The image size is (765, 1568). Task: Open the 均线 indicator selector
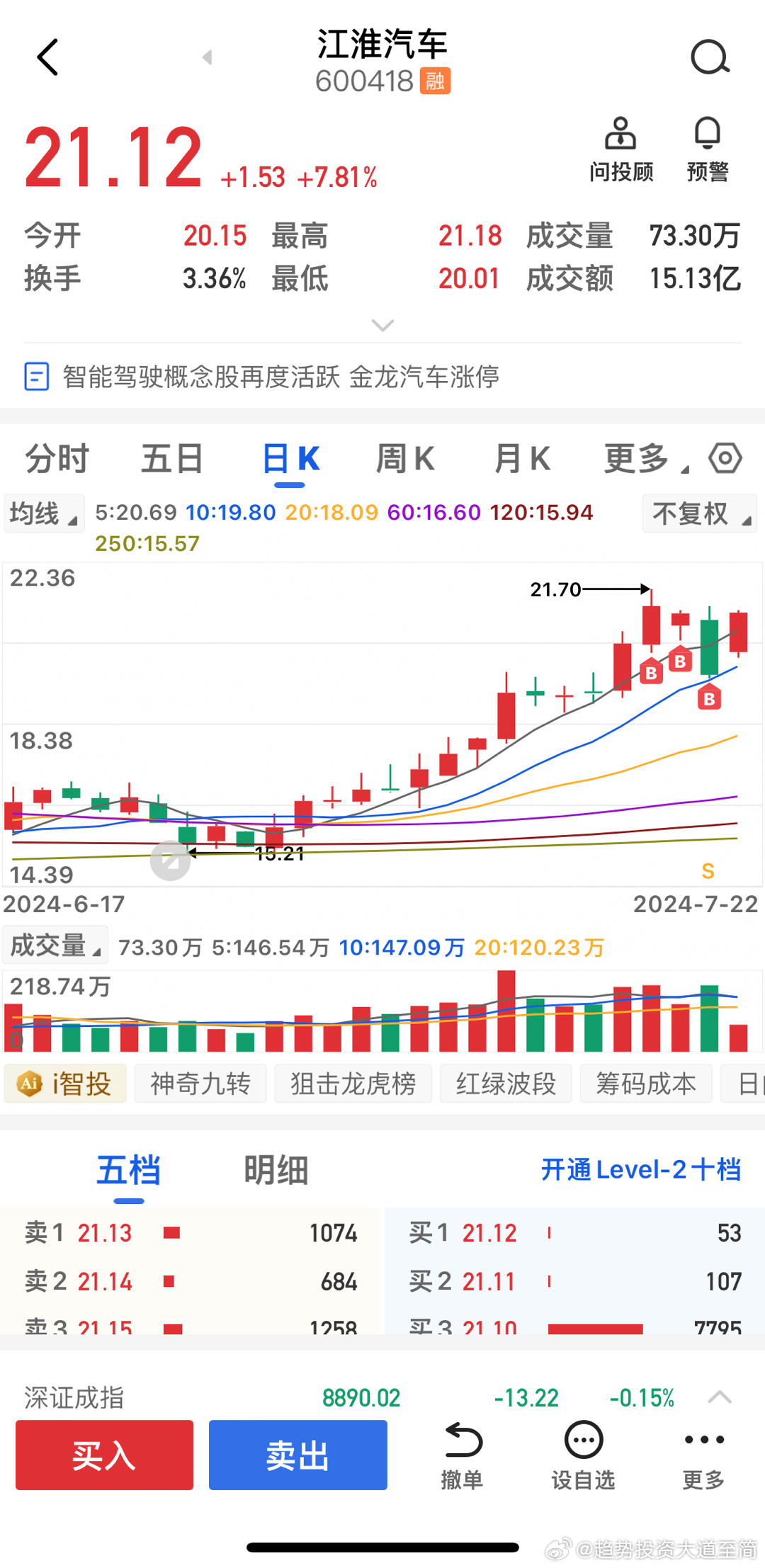click(x=43, y=513)
